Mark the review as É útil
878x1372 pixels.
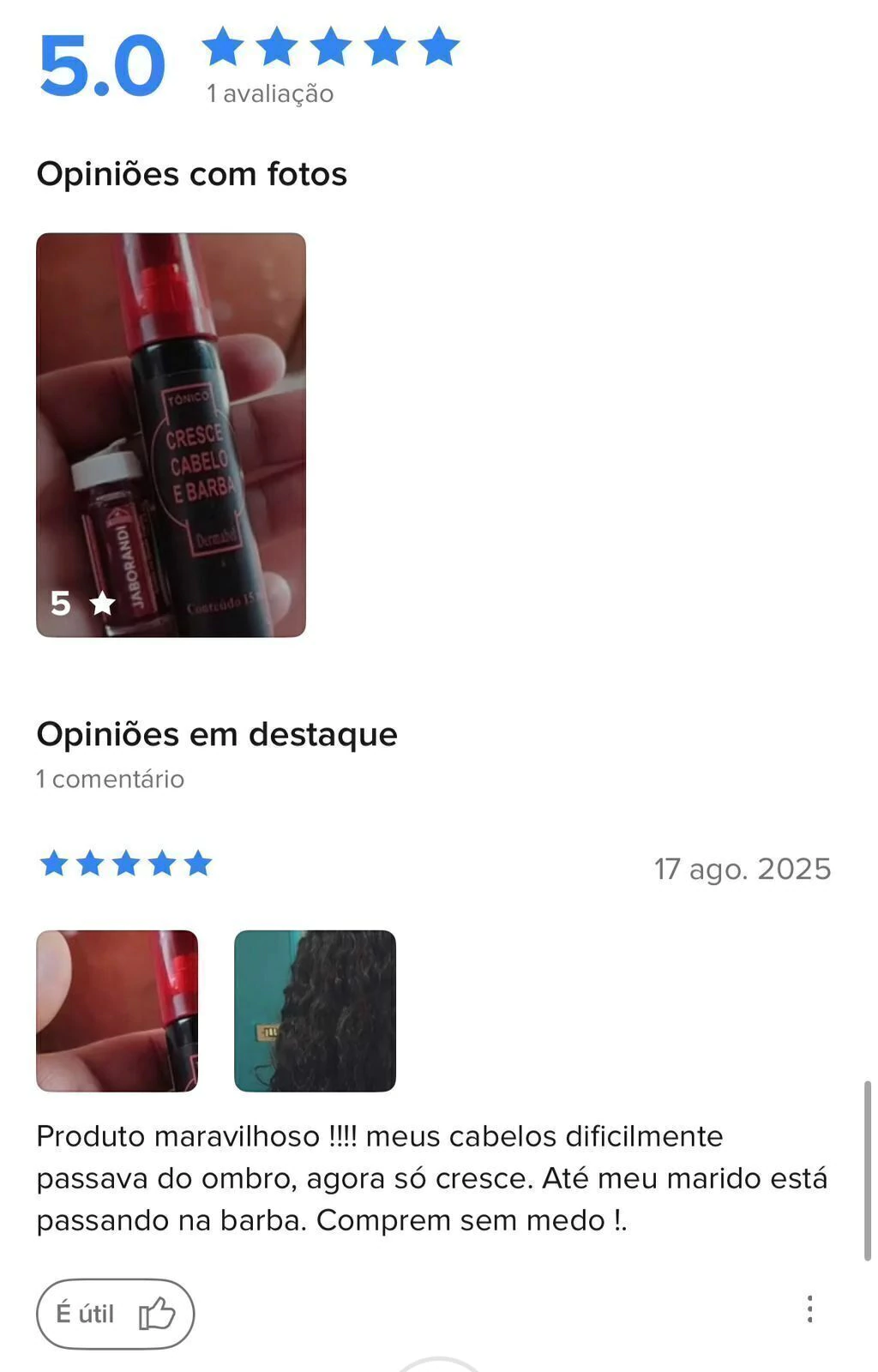pos(115,1313)
